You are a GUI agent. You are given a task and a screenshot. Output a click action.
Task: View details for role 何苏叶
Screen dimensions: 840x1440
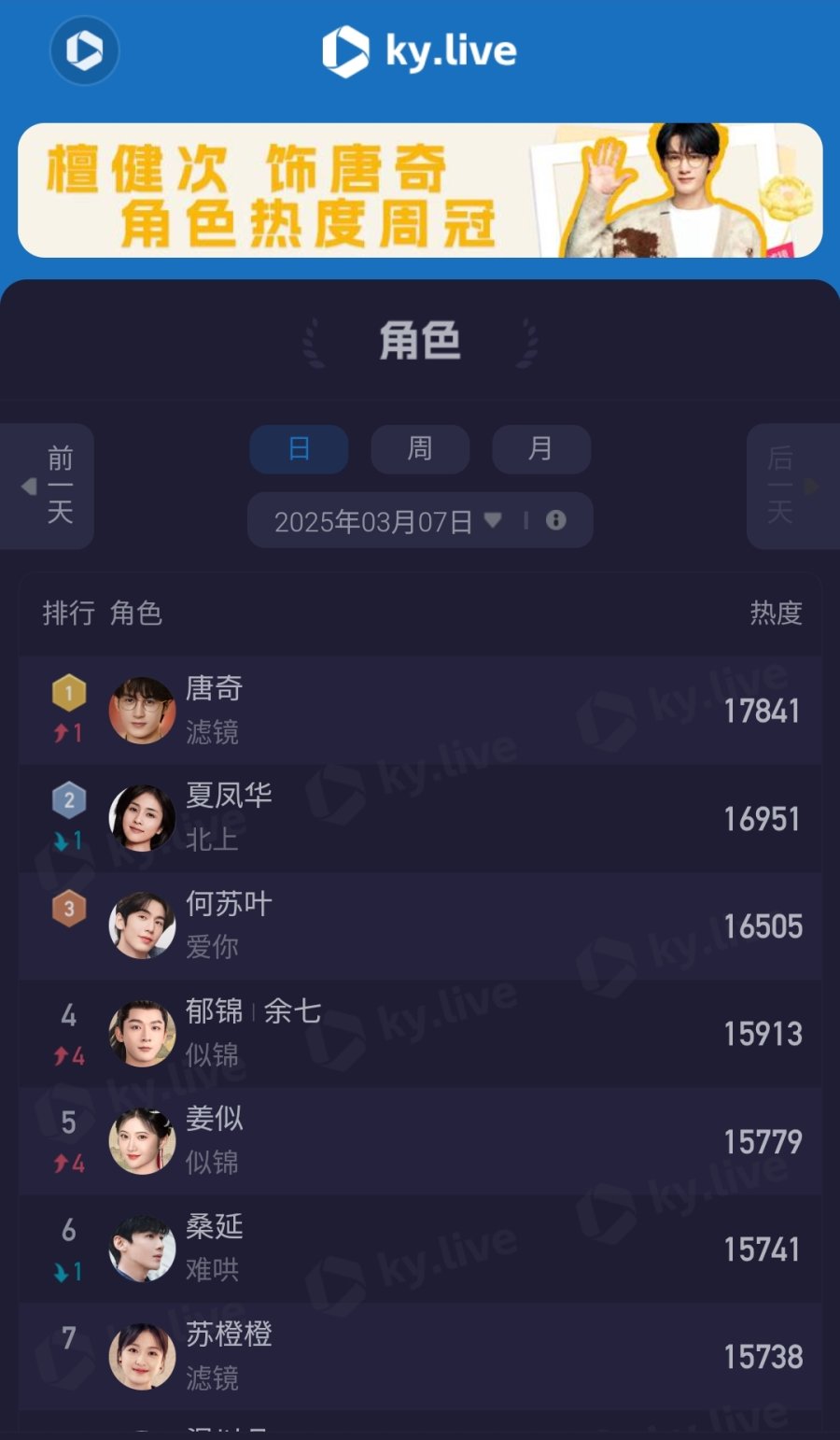(420, 925)
